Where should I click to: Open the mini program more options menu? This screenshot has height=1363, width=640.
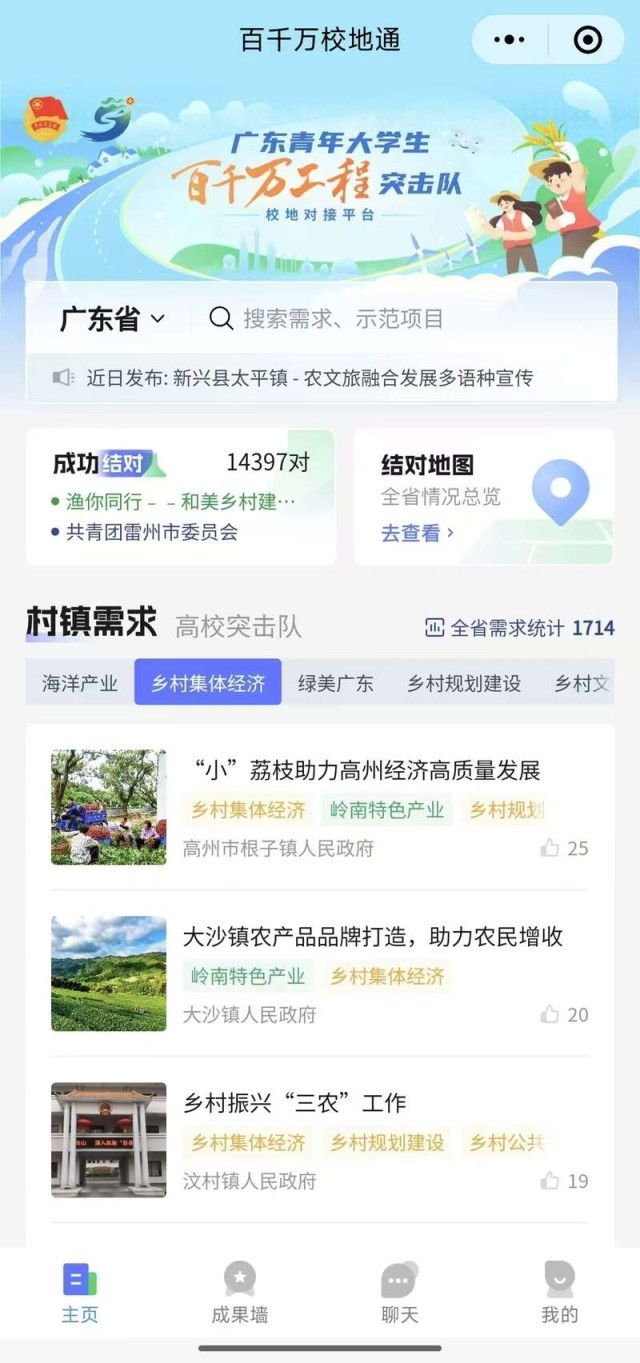point(509,40)
